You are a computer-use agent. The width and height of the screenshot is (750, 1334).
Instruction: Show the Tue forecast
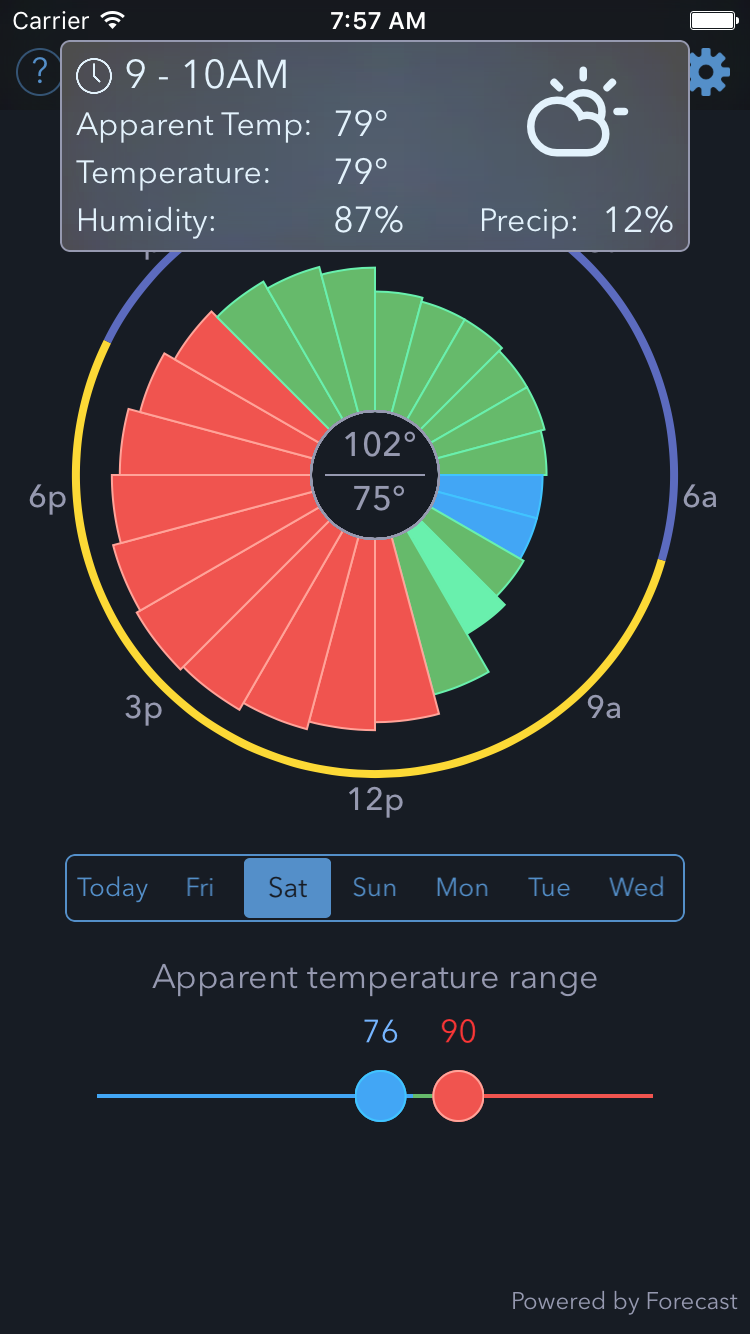[x=549, y=887]
